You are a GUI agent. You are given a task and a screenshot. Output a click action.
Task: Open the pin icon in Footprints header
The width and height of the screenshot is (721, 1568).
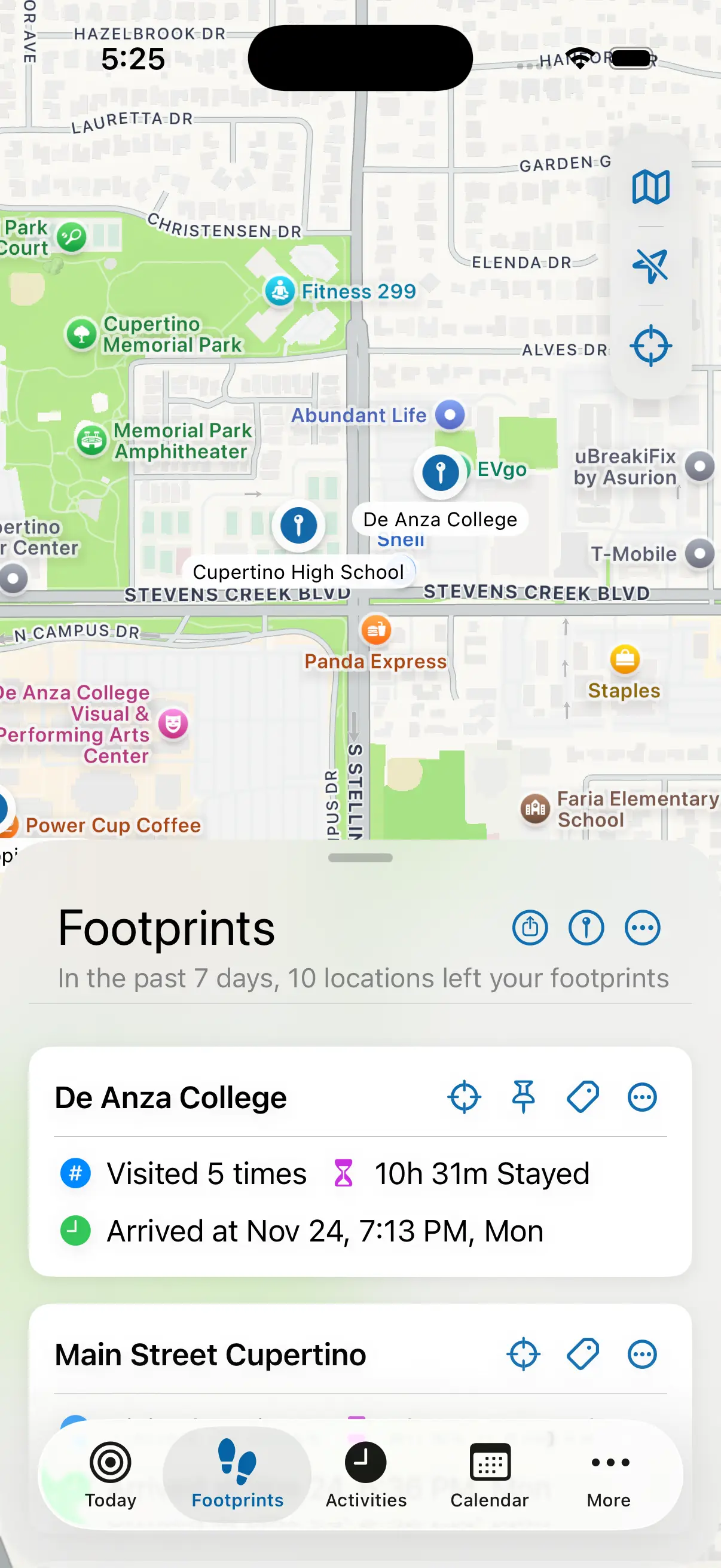pyautogui.click(x=586, y=928)
